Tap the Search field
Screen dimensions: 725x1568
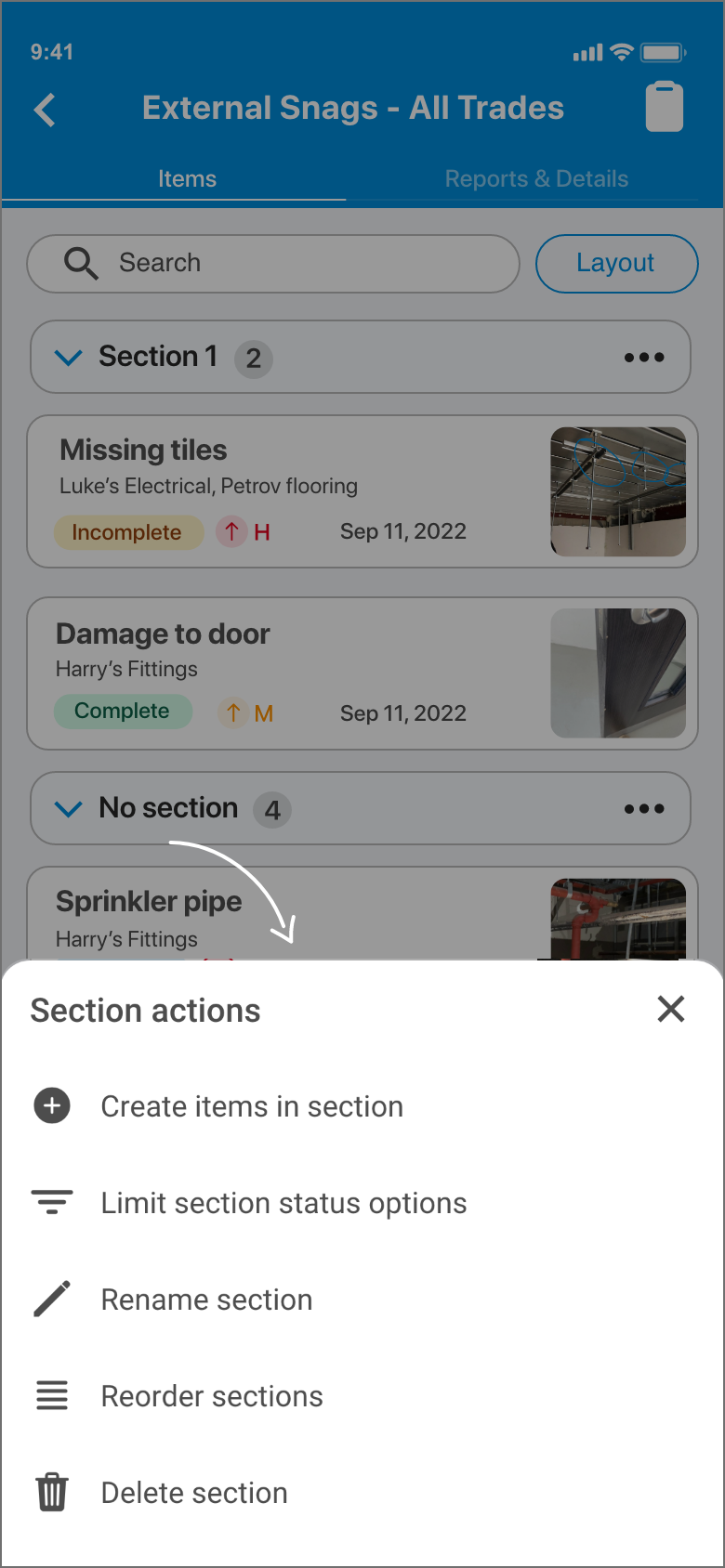coord(273,264)
